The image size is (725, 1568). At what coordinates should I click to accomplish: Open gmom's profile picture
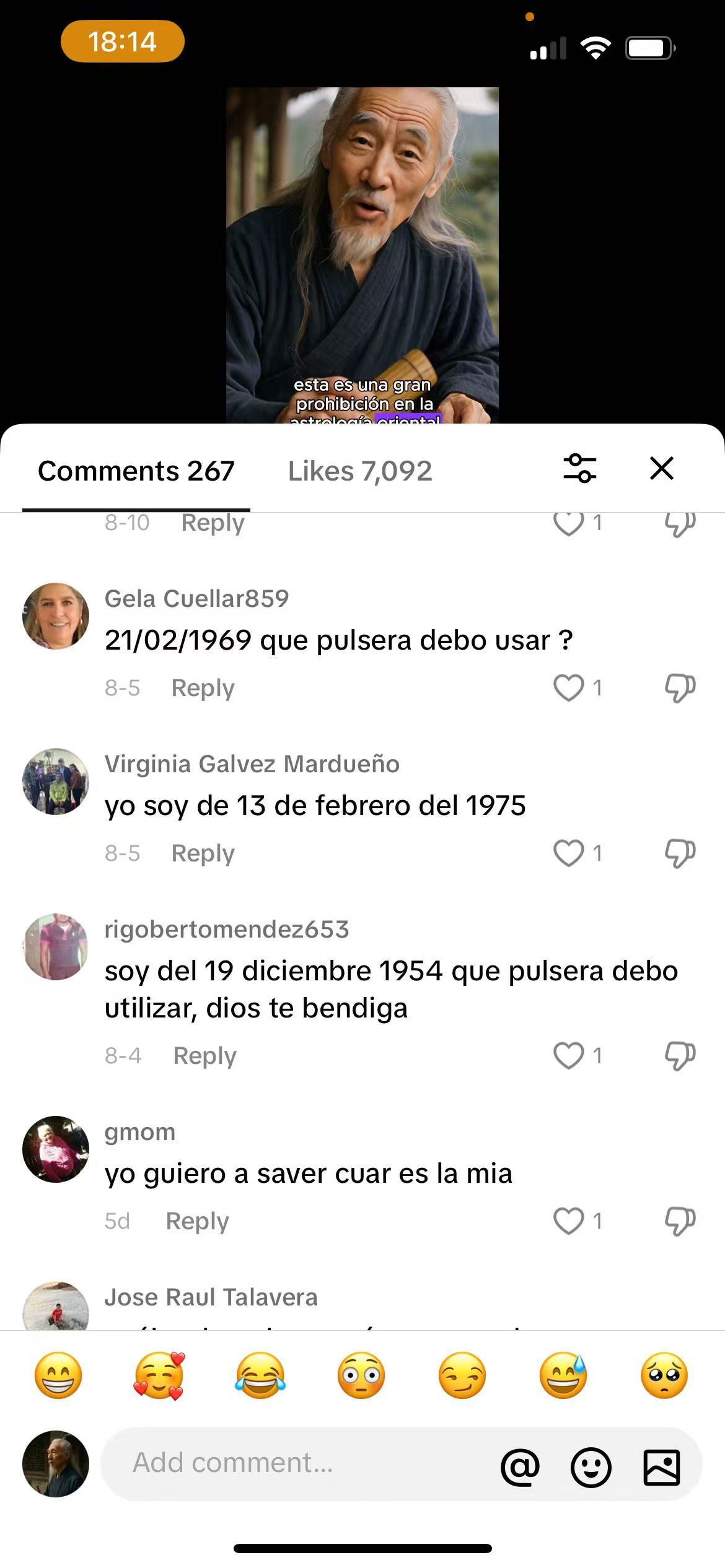click(x=56, y=1149)
